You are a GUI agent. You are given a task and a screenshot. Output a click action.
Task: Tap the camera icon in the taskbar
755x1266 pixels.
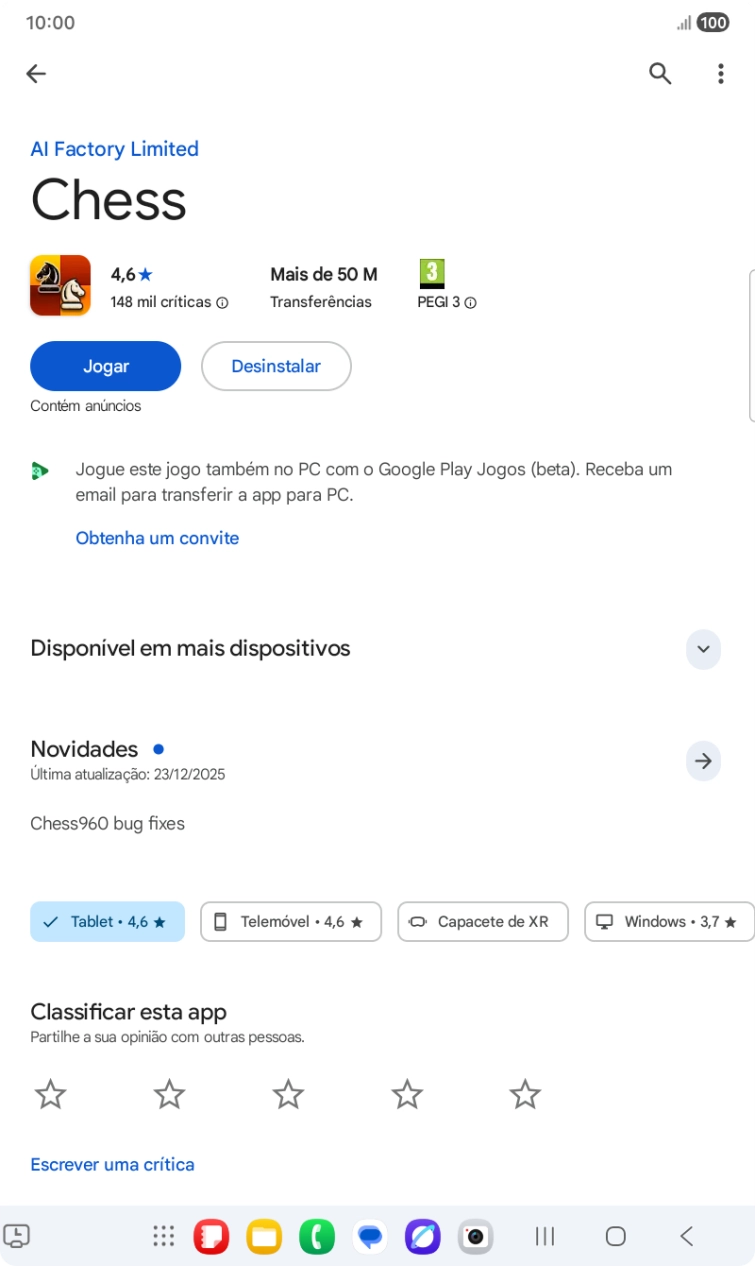click(475, 1237)
